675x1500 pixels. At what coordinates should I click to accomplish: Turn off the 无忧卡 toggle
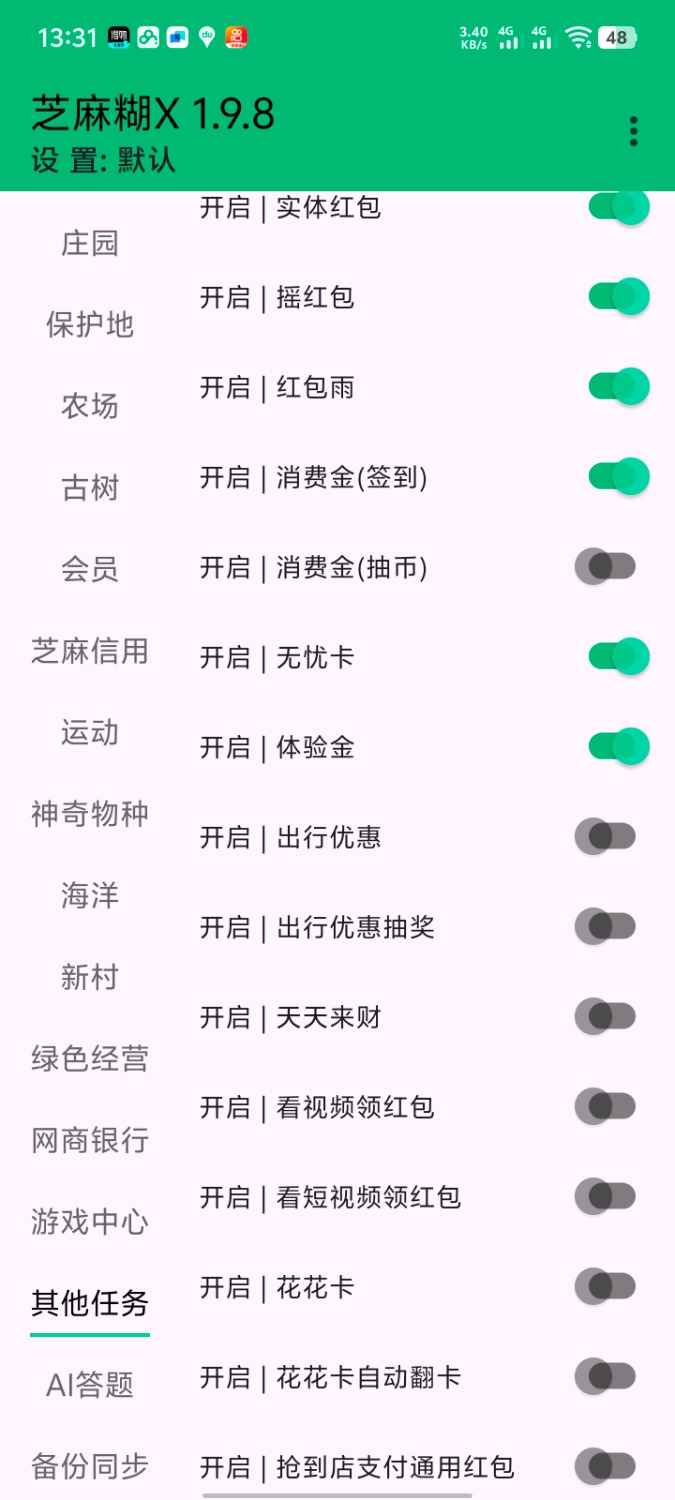[x=617, y=657]
